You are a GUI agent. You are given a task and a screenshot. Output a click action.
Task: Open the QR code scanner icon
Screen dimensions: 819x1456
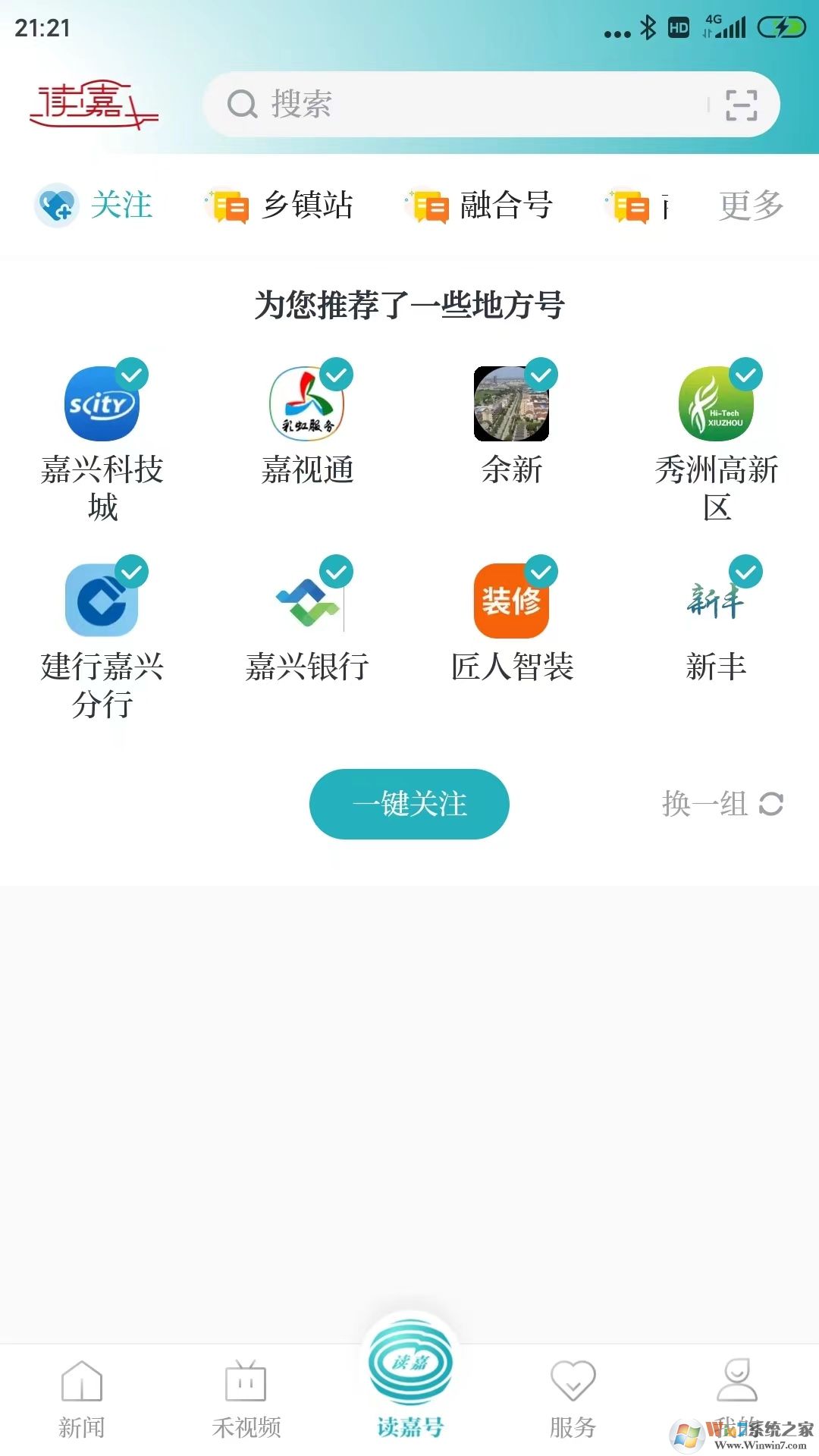coord(742,105)
